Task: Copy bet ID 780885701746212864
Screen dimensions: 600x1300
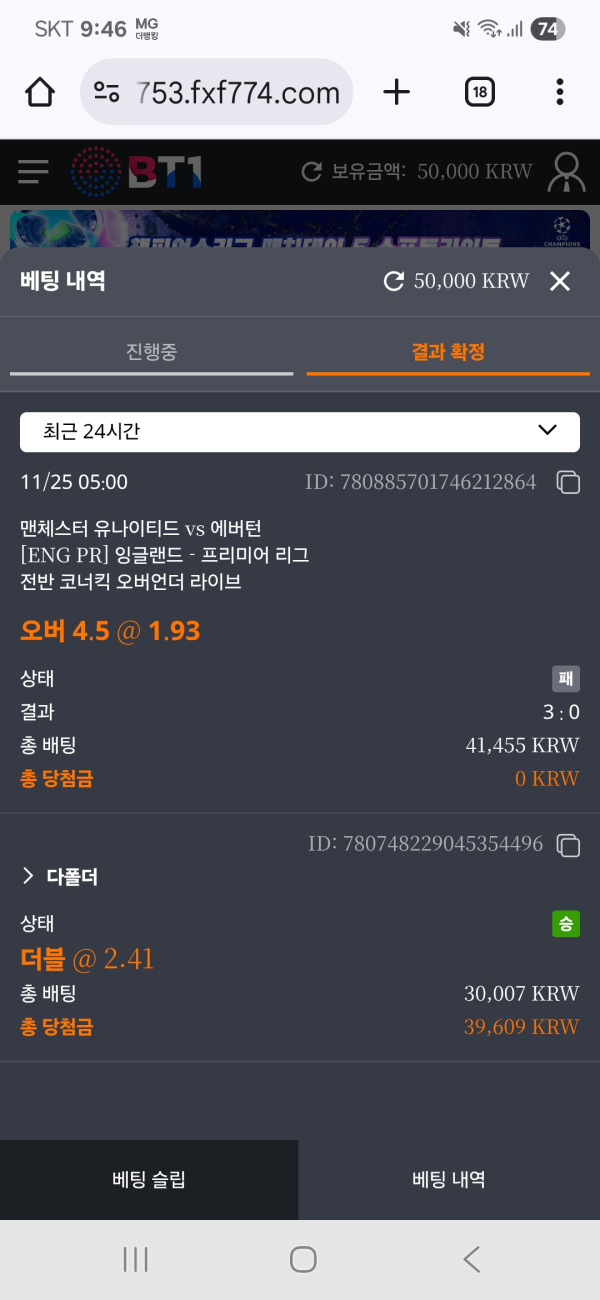Action: tap(567, 483)
